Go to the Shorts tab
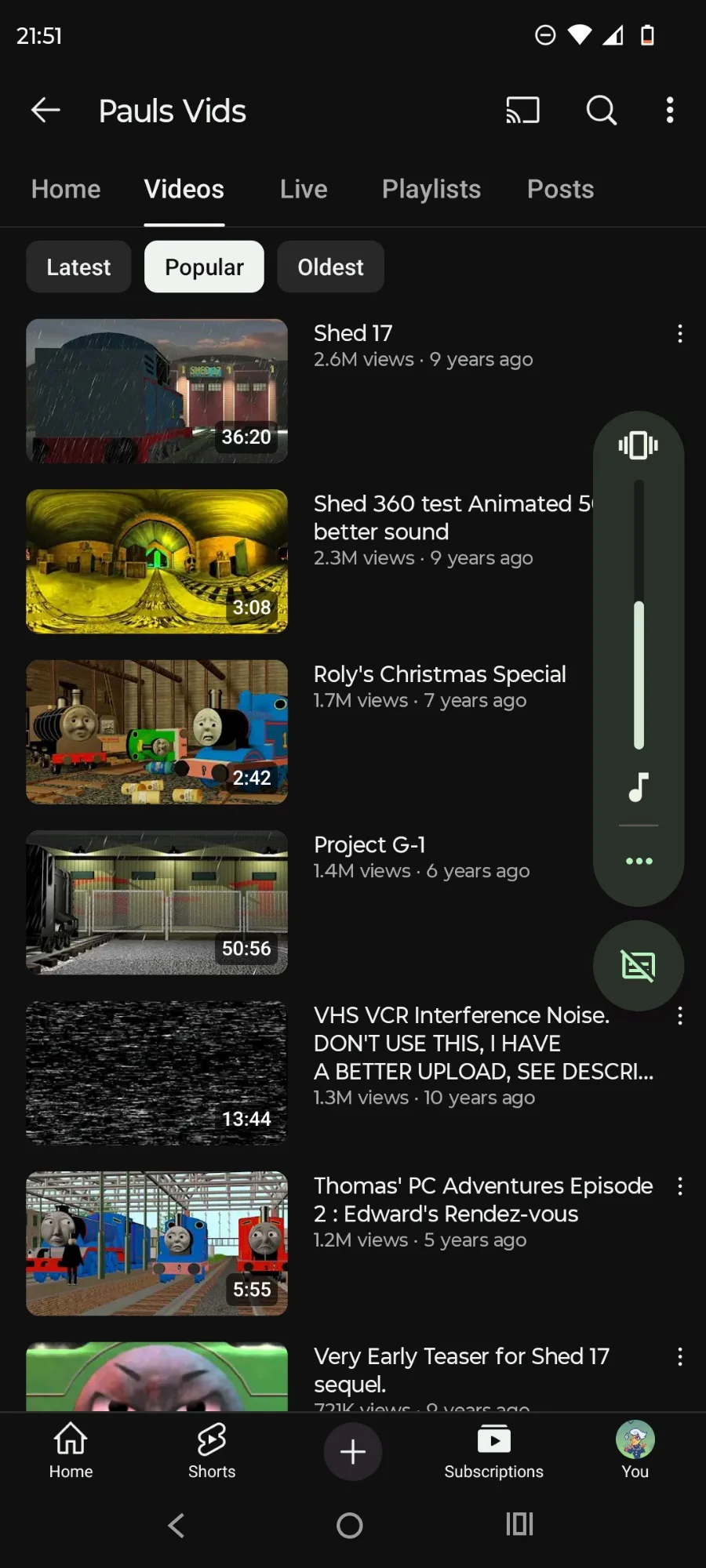706x1568 pixels. (x=212, y=1450)
